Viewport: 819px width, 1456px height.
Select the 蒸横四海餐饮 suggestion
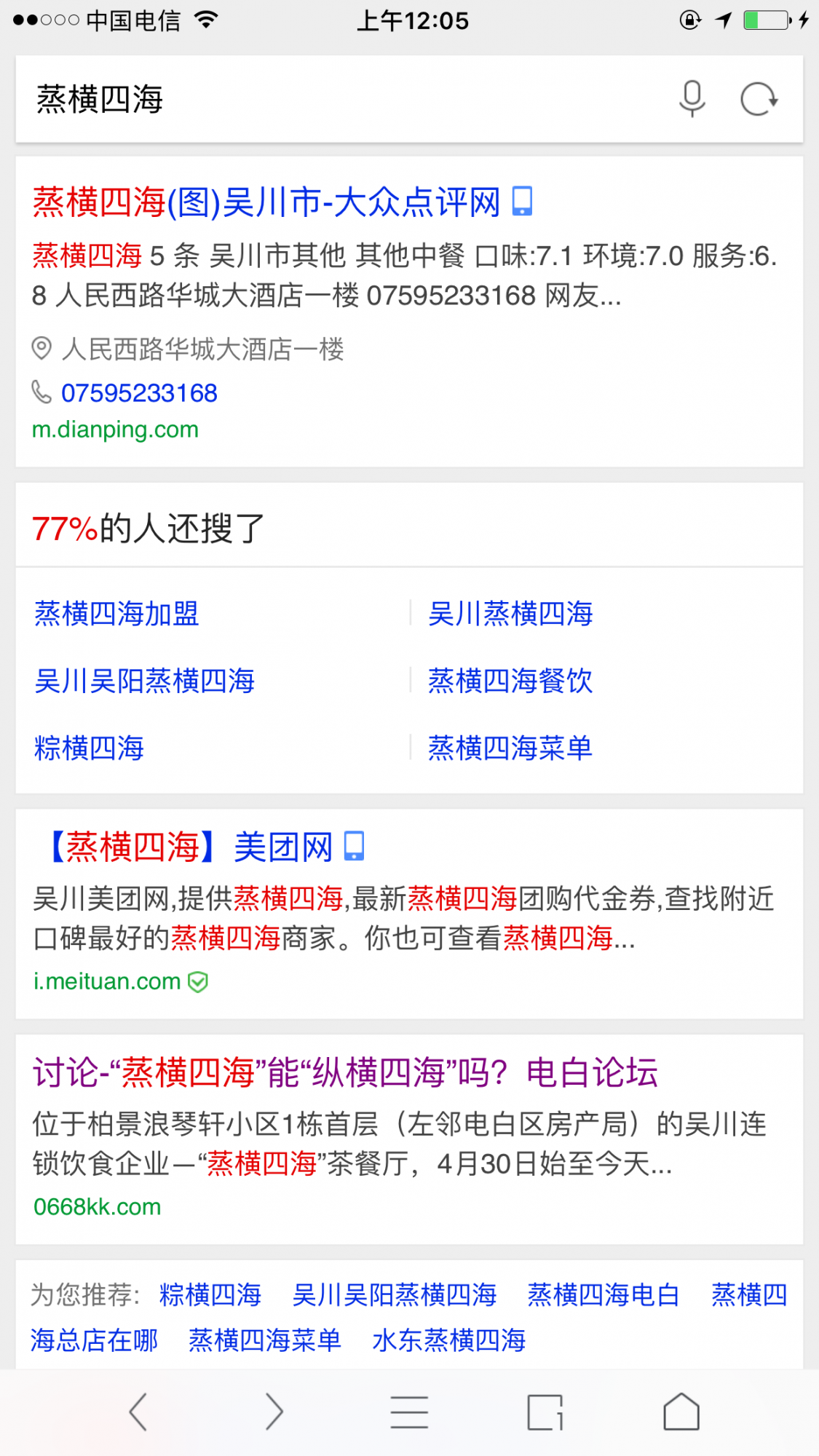510,681
